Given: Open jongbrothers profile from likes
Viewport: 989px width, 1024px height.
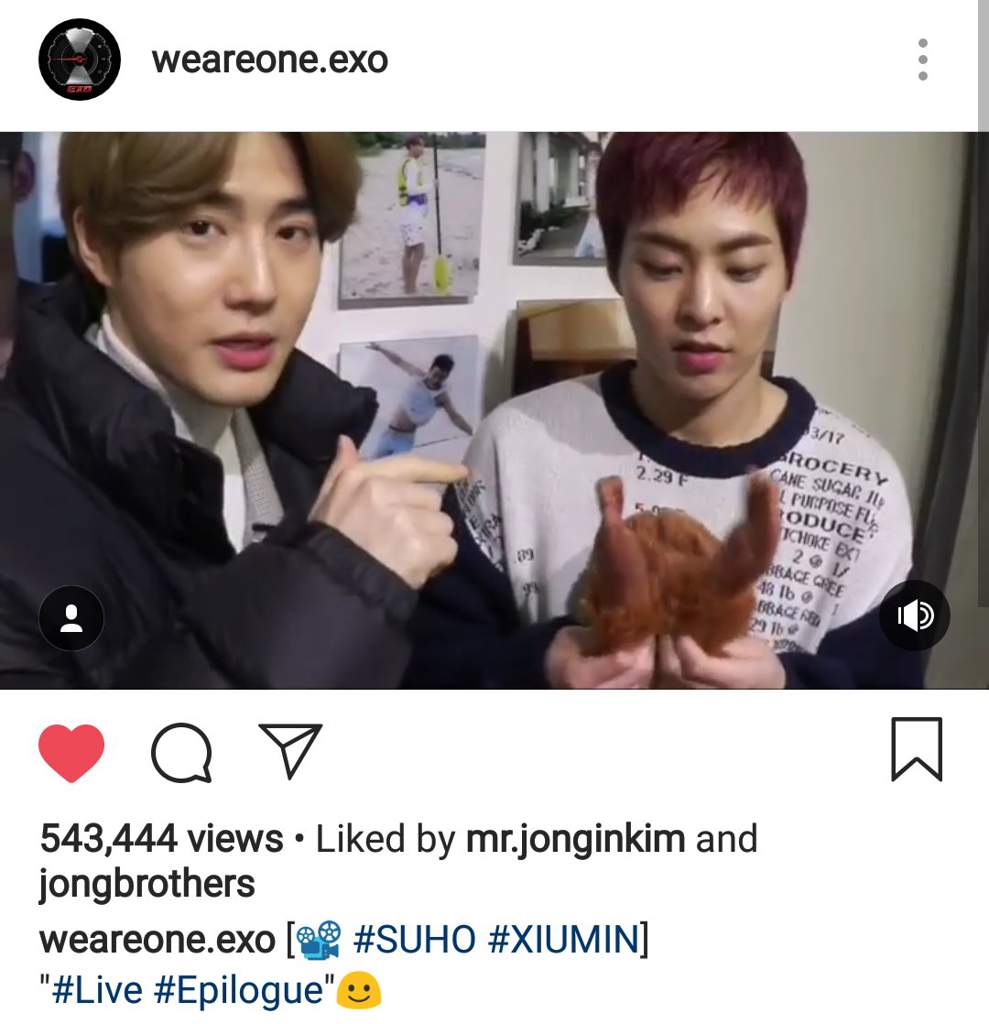Looking at the screenshot, I should coord(147,884).
